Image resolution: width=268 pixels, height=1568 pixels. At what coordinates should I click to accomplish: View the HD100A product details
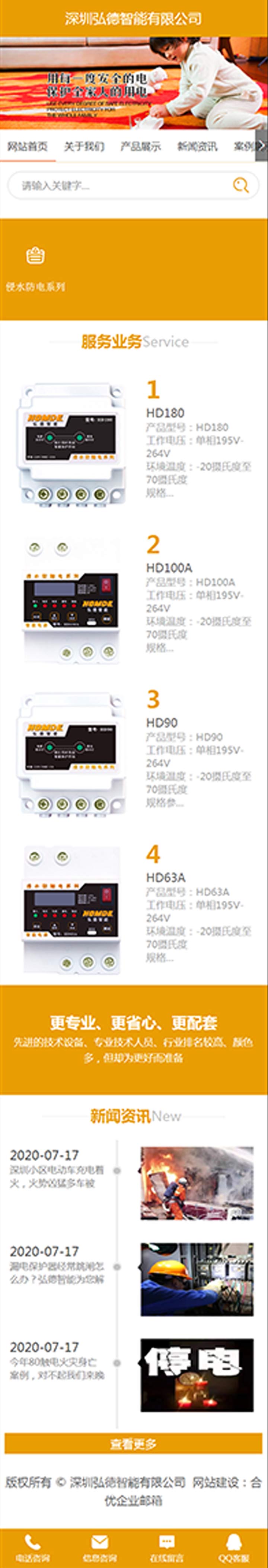pyautogui.click(x=134, y=600)
